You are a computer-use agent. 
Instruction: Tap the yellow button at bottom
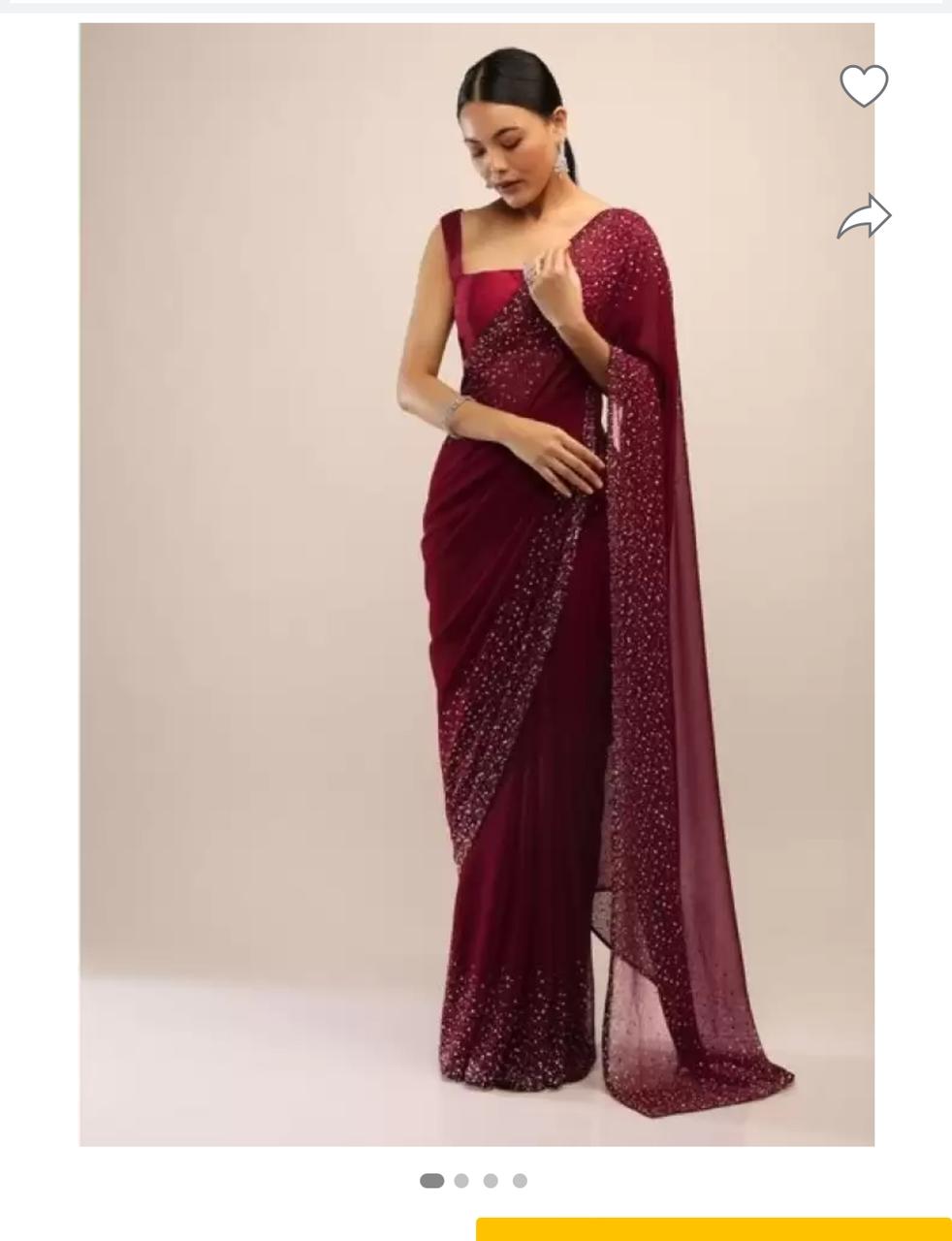[x=713, y=1229]
